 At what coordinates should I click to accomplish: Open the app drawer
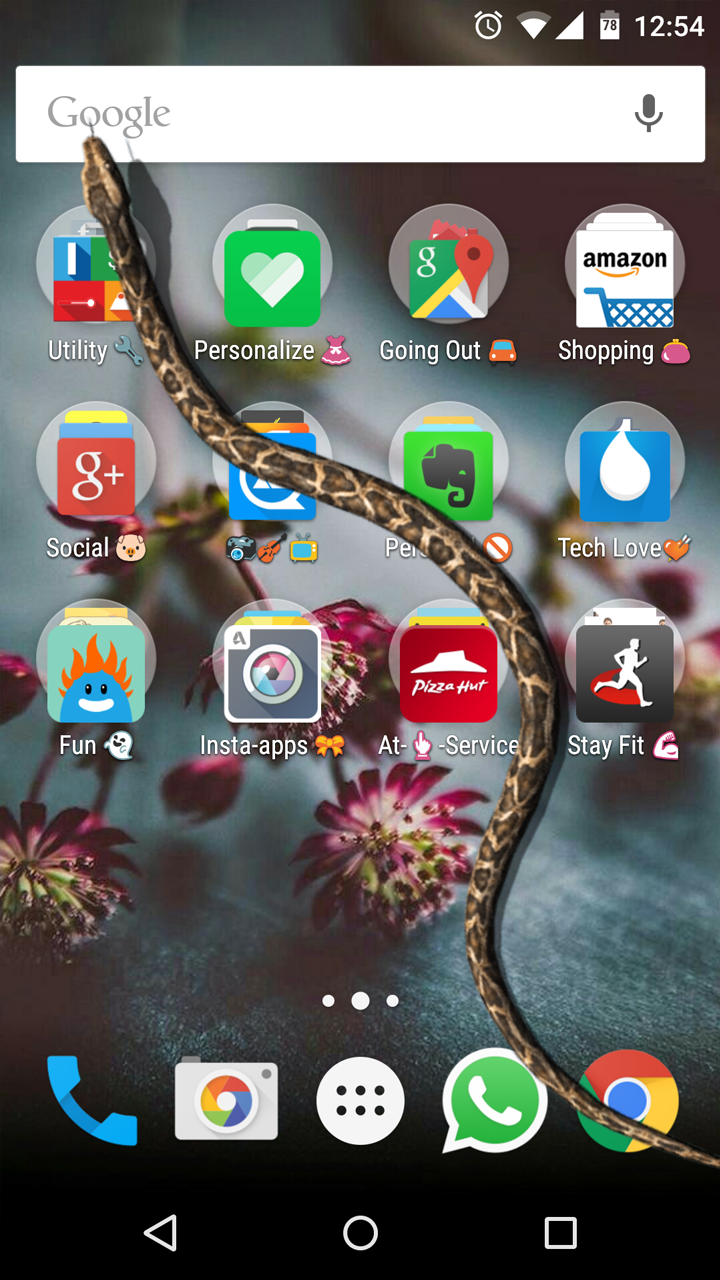click(x=360, y=1101)
